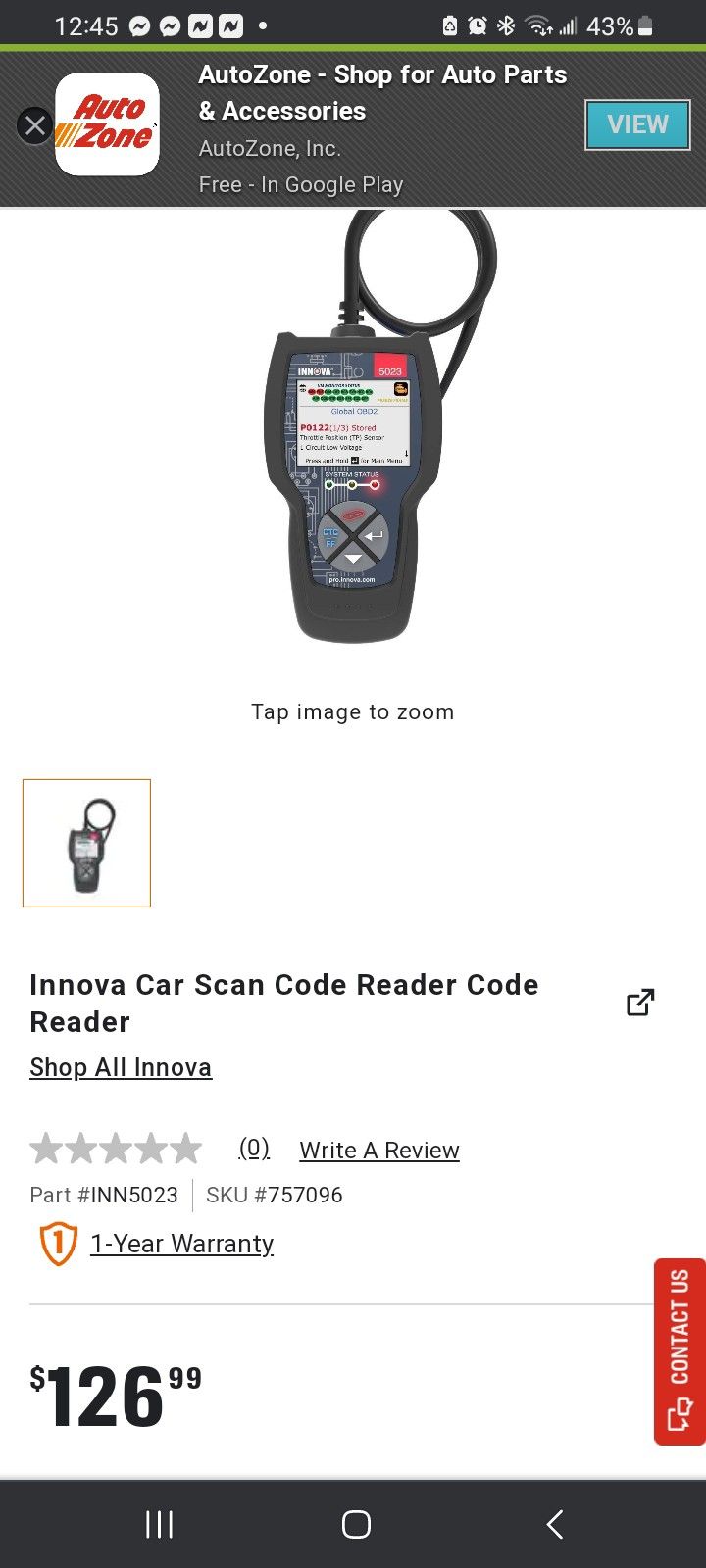Write a review for this product

pos(378,1150)
